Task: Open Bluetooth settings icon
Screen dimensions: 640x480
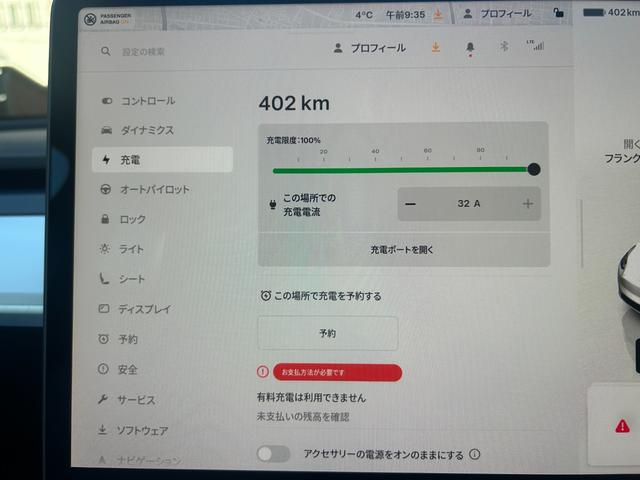Action: (x=504, y=48)
